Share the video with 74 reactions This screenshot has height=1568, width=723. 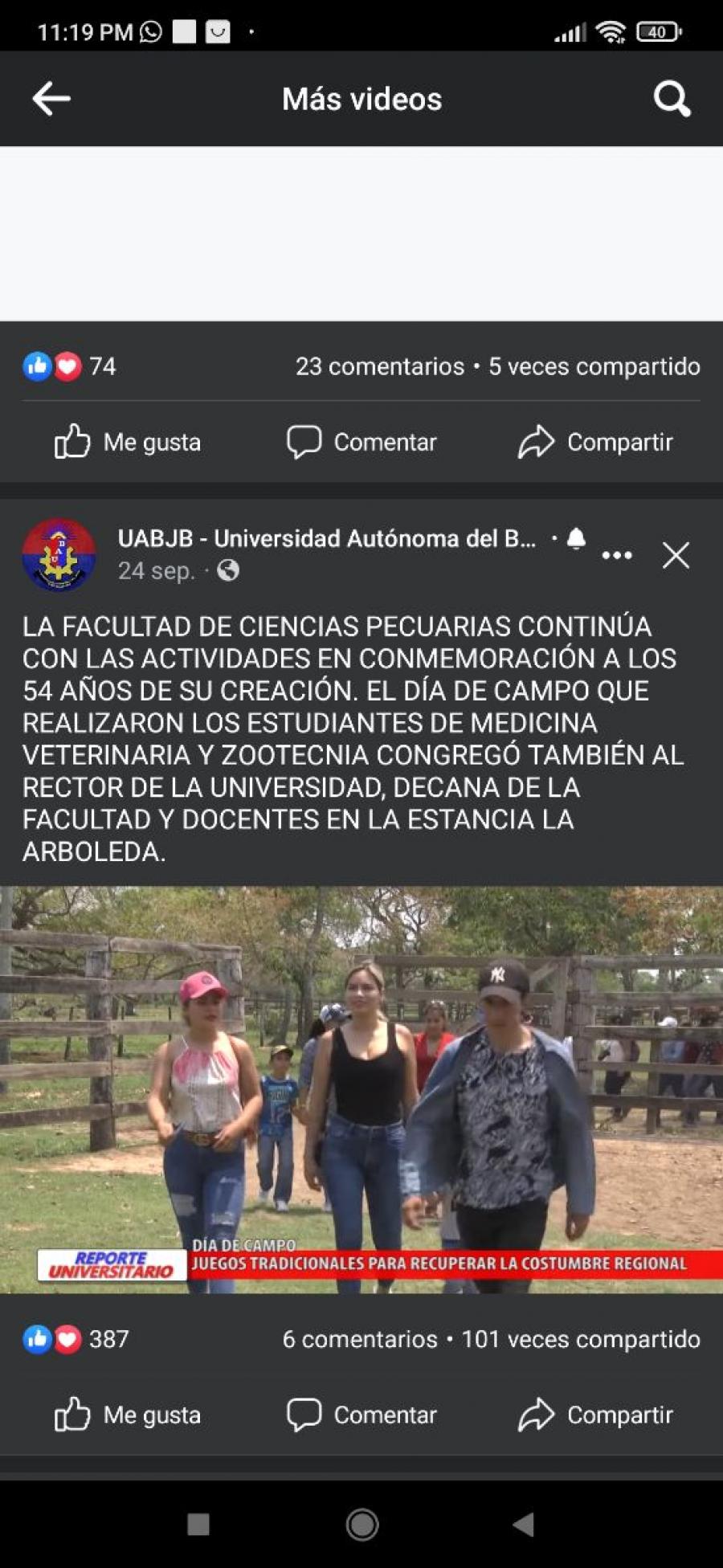pos(595,442)
